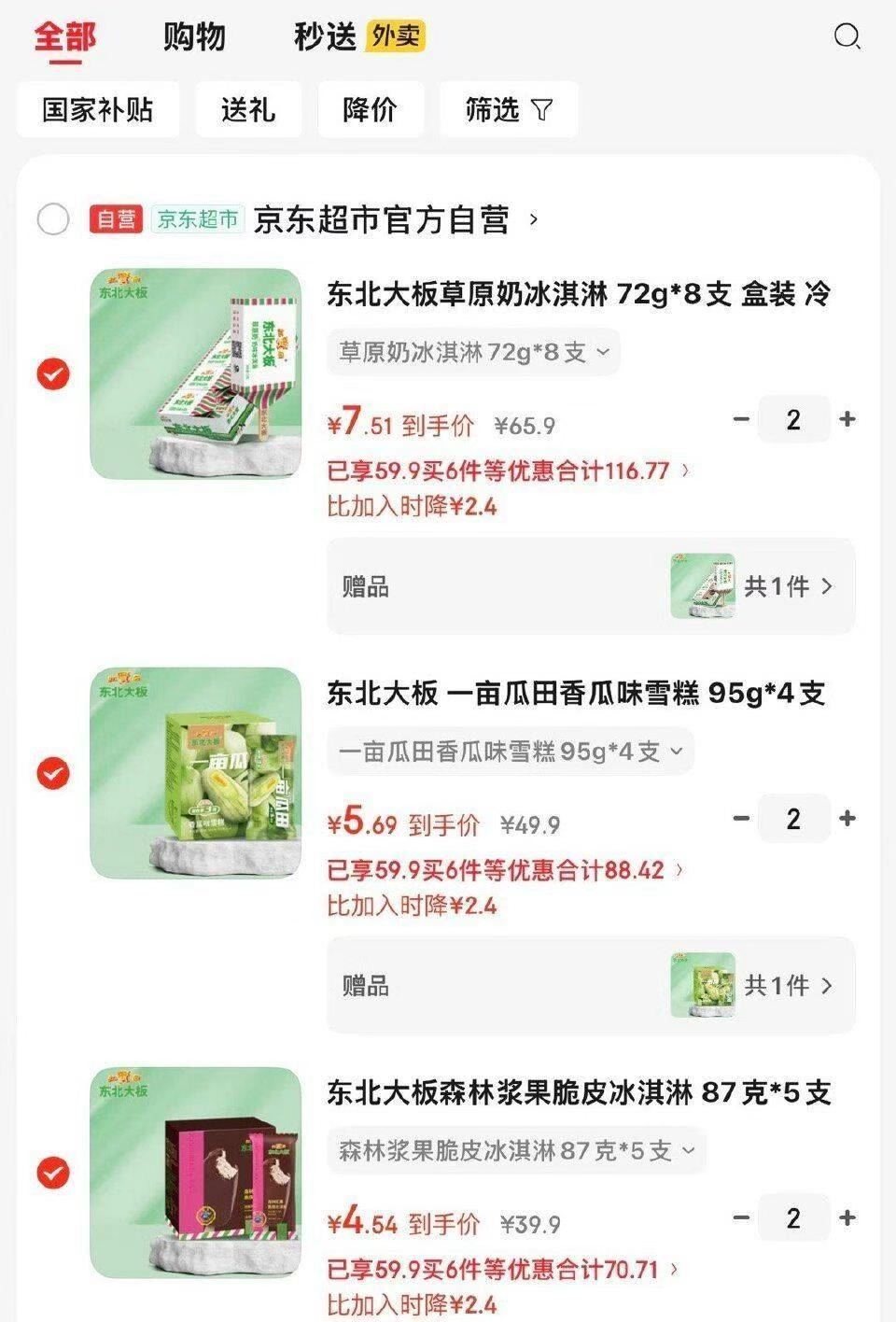This screenshot has width=896, height=1322.
Task: Open the 国家补贴 filter button
Action: [x=97, y=109]
